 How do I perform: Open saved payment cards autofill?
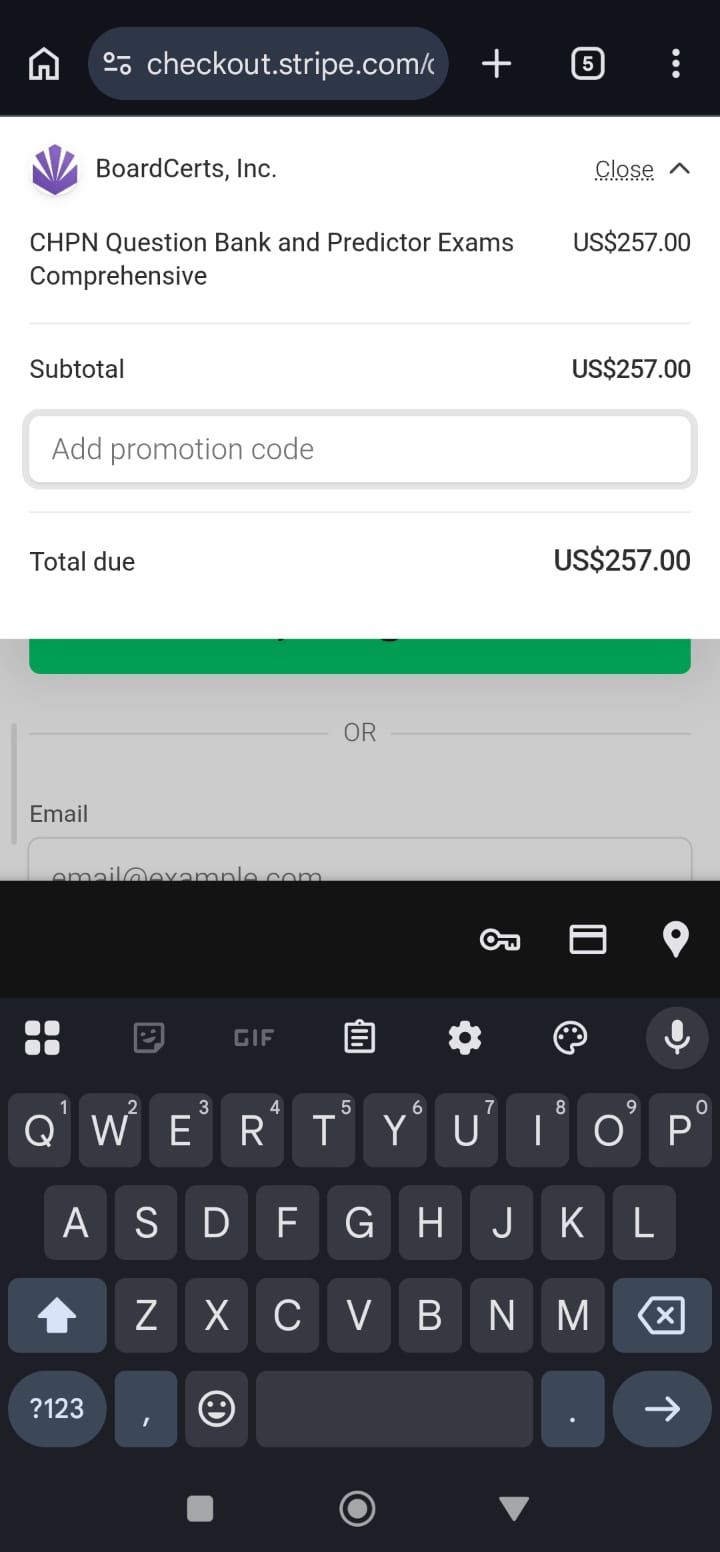tap(587, 940)
